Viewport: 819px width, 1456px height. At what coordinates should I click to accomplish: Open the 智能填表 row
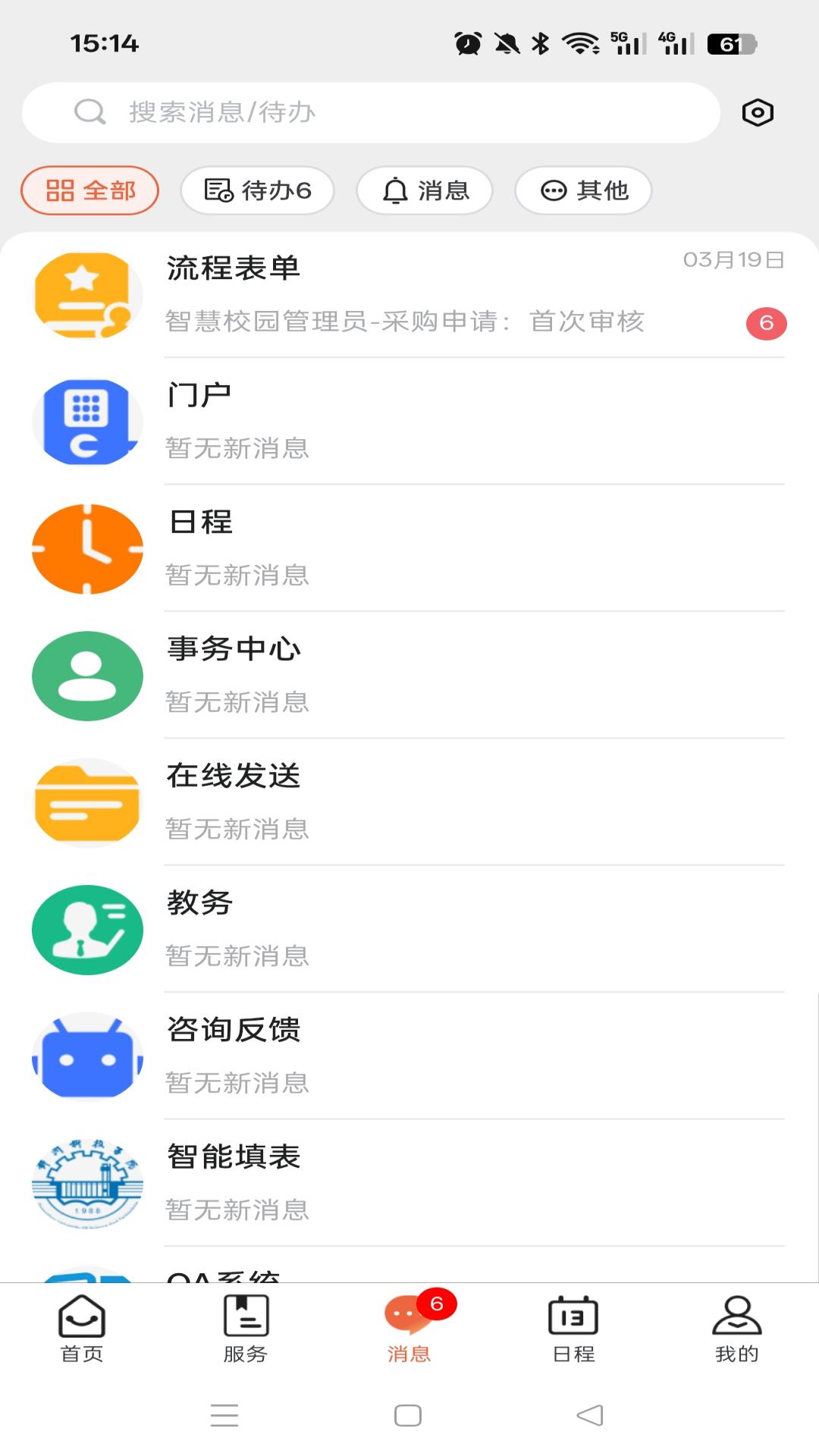pos(409,1183)
